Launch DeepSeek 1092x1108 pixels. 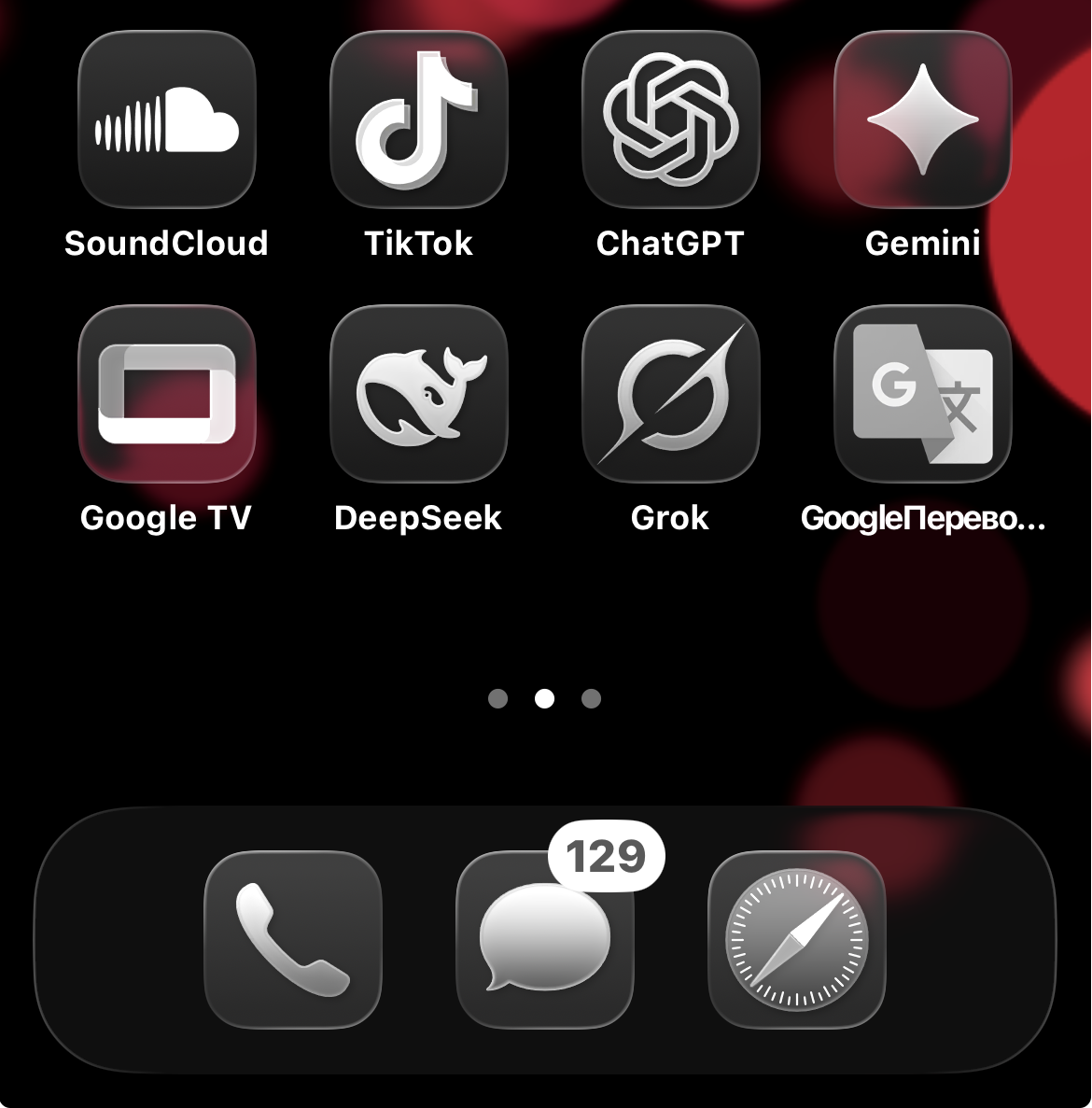pos(418,394)
